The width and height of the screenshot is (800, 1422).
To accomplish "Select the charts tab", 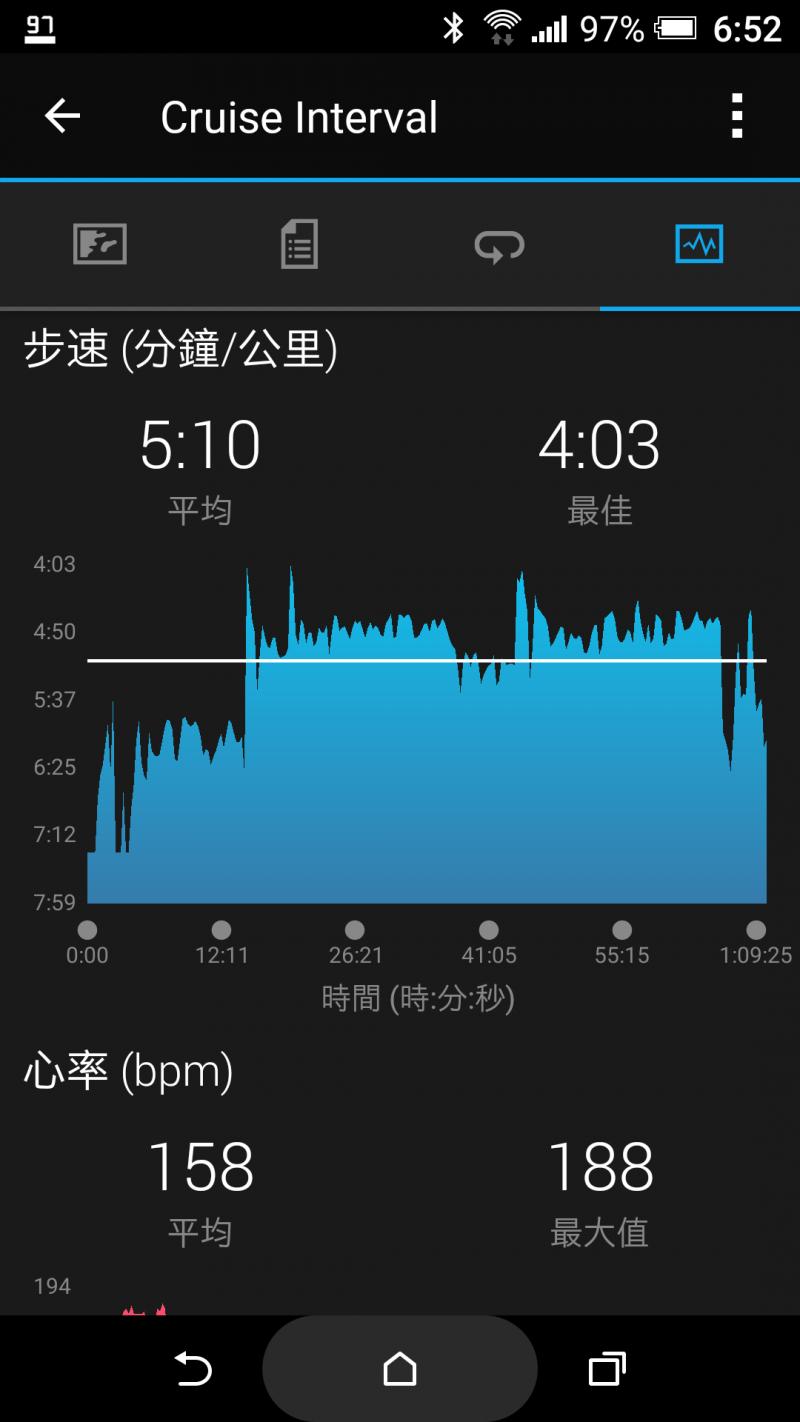I will pos(699,244).
